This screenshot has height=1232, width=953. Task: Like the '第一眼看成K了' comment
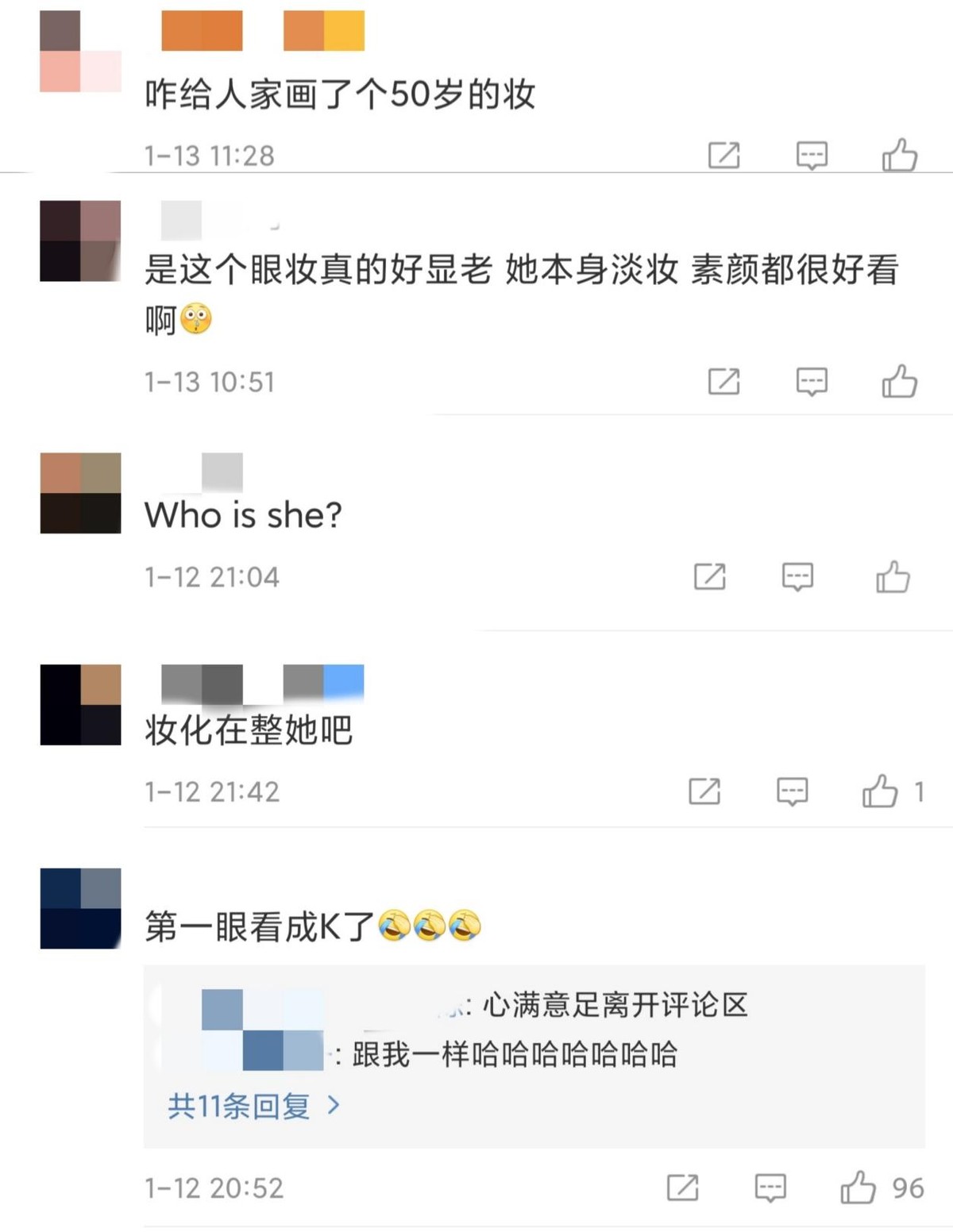[x=858, y=1188]
